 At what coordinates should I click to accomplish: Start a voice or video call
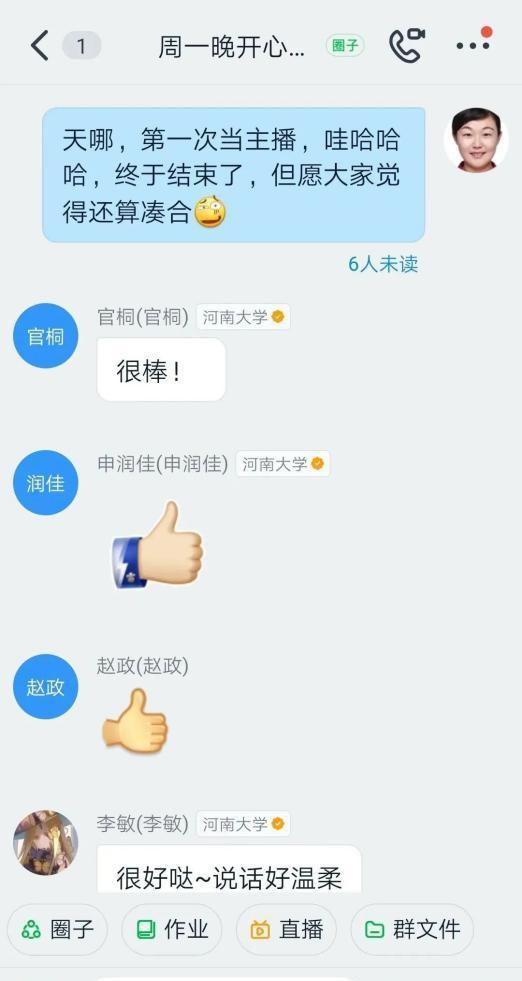(x=407, y=46)
